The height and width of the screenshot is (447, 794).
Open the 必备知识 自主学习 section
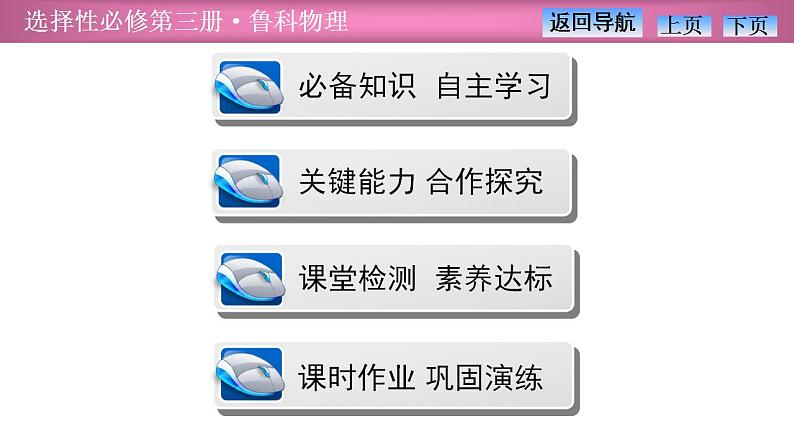pos(393,87)
